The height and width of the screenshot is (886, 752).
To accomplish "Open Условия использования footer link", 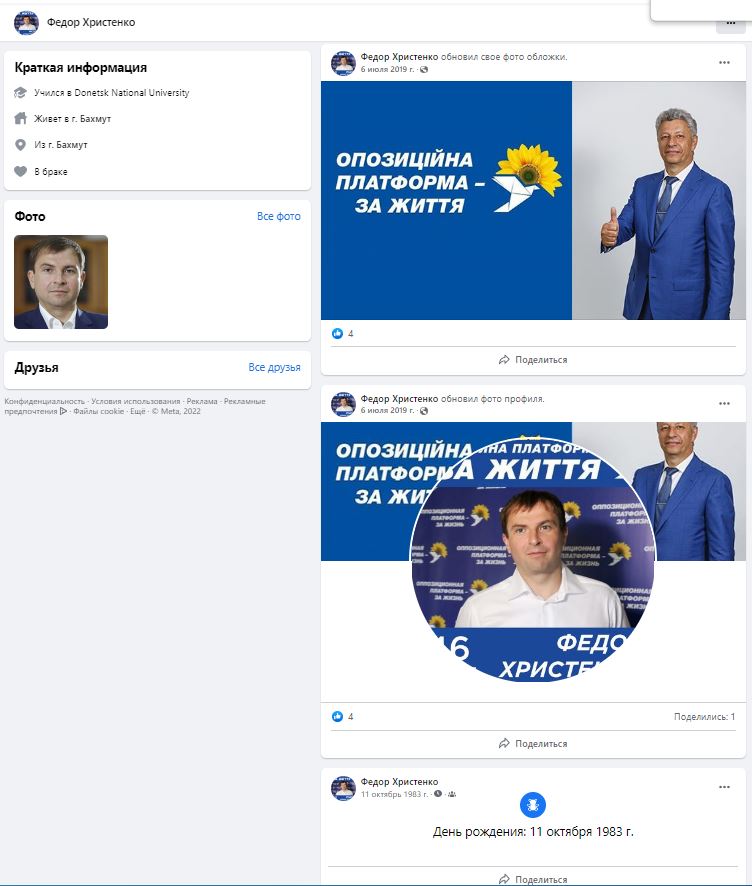I will pyautogui.click(x=136, y=401).
